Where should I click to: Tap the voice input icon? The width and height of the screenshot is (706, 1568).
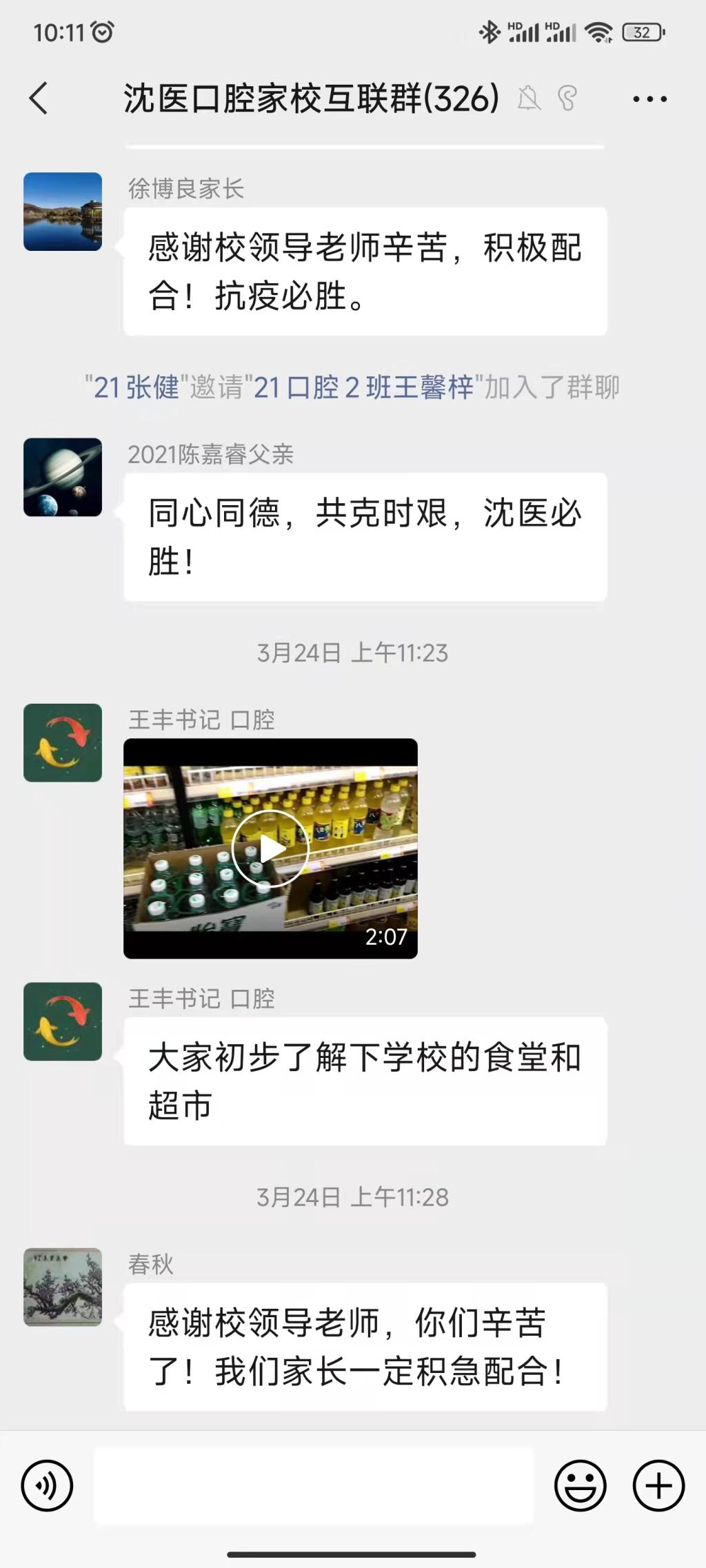coord(47,1485)
